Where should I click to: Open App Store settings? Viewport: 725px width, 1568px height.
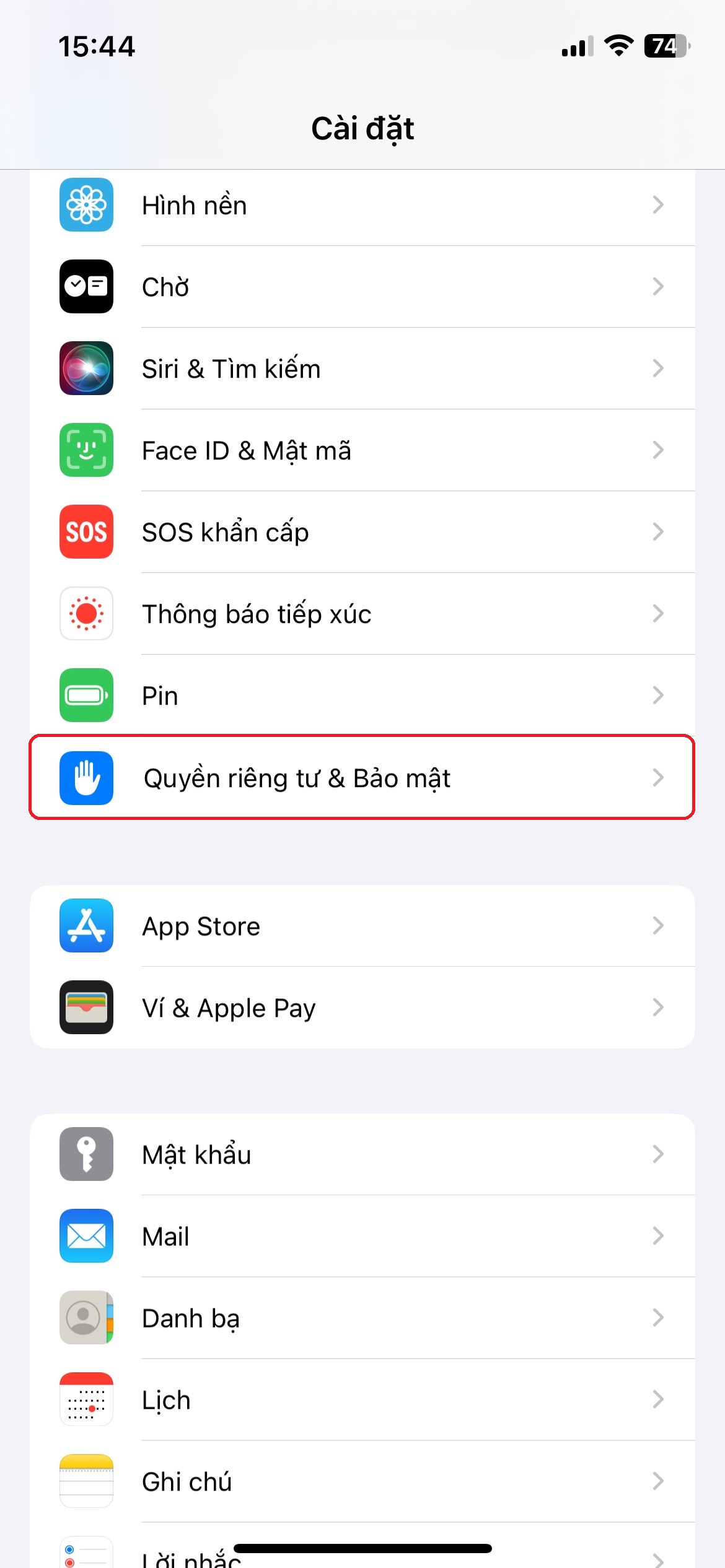click(x=362, y=926)
